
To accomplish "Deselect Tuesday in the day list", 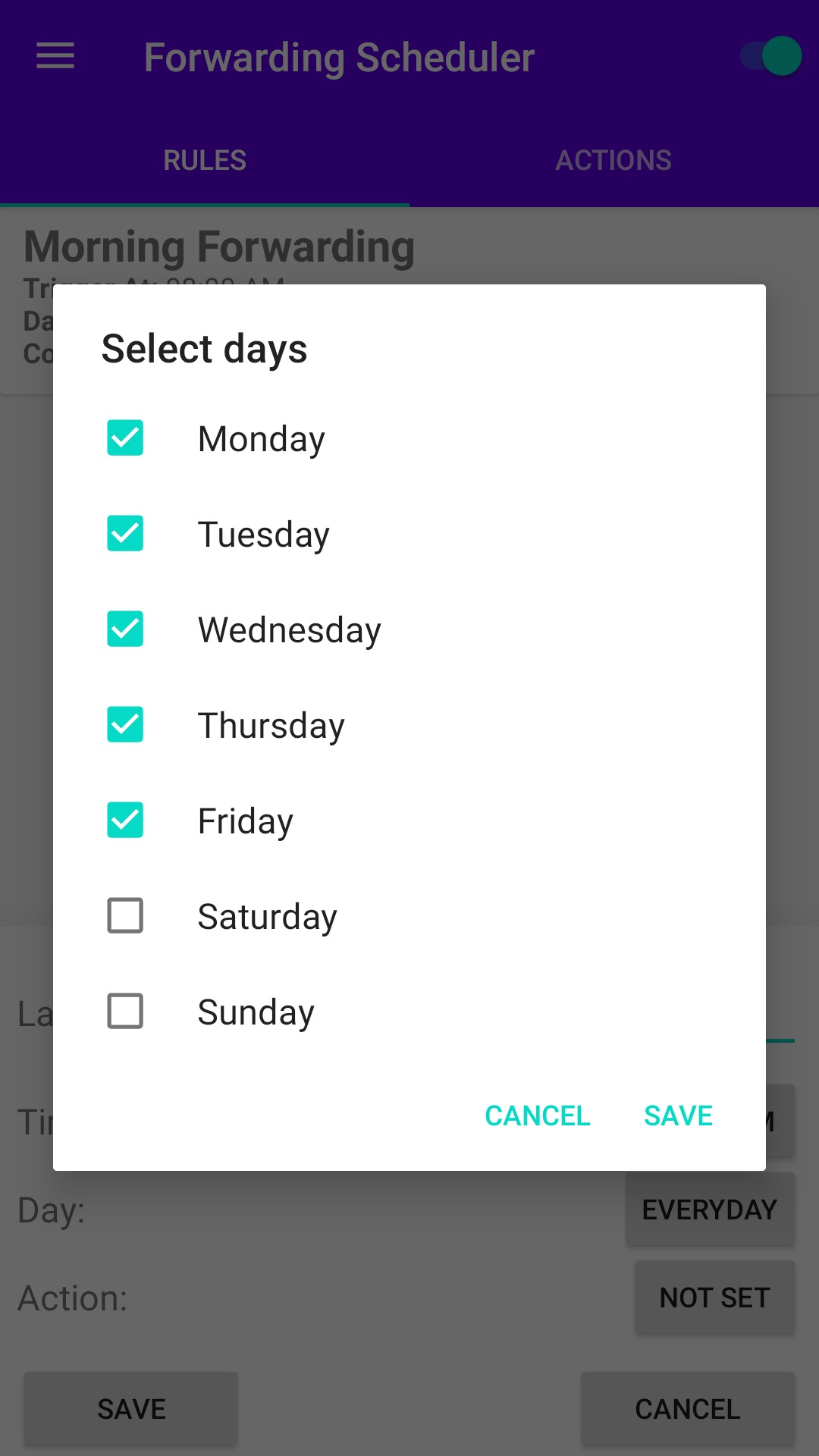I will click(x=125, y=534).
